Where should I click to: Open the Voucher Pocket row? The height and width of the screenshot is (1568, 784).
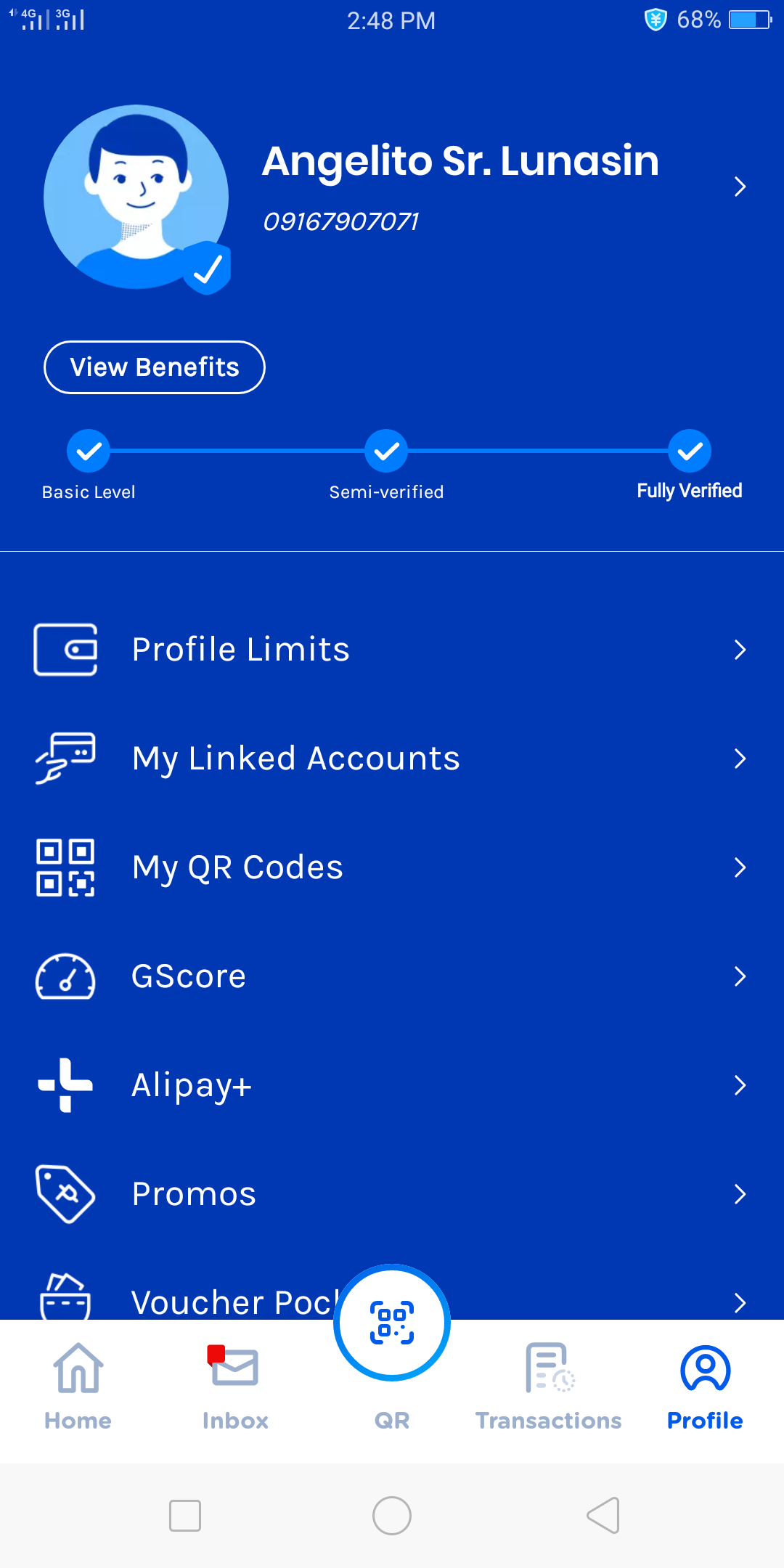coord(218,1301)
